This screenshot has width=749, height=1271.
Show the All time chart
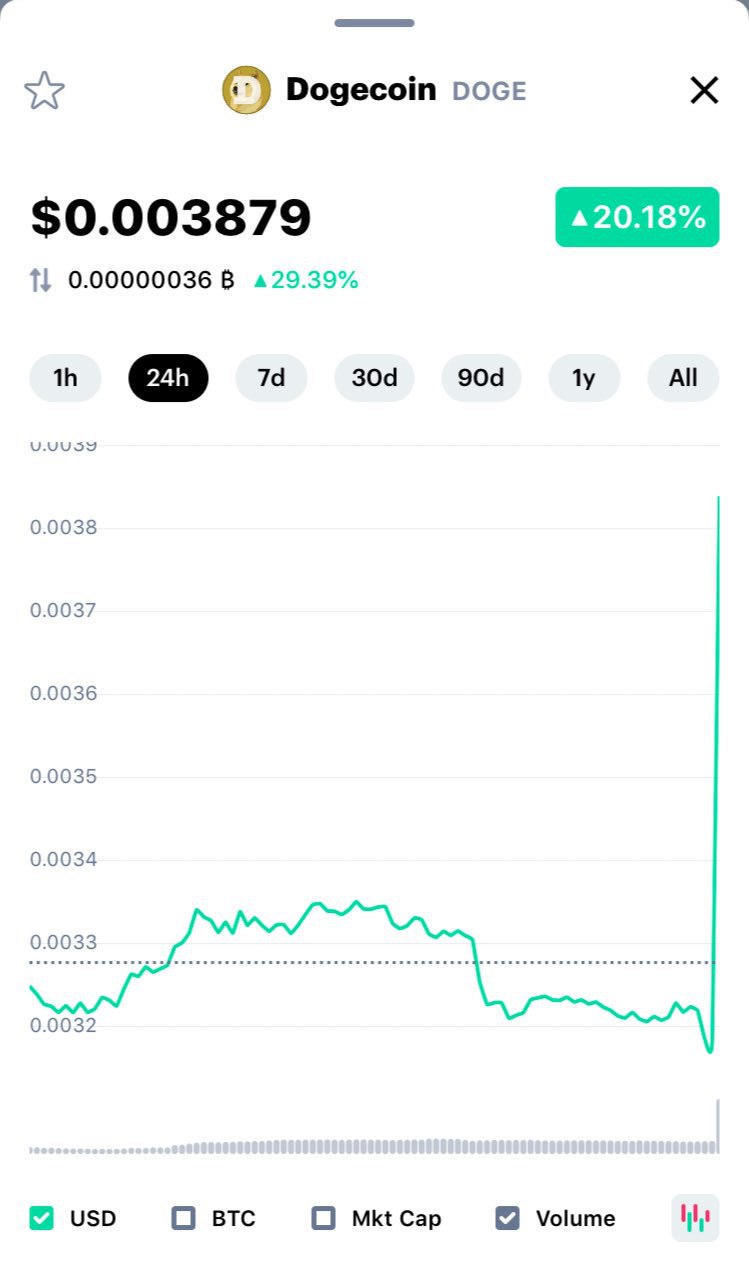(683, 378)
